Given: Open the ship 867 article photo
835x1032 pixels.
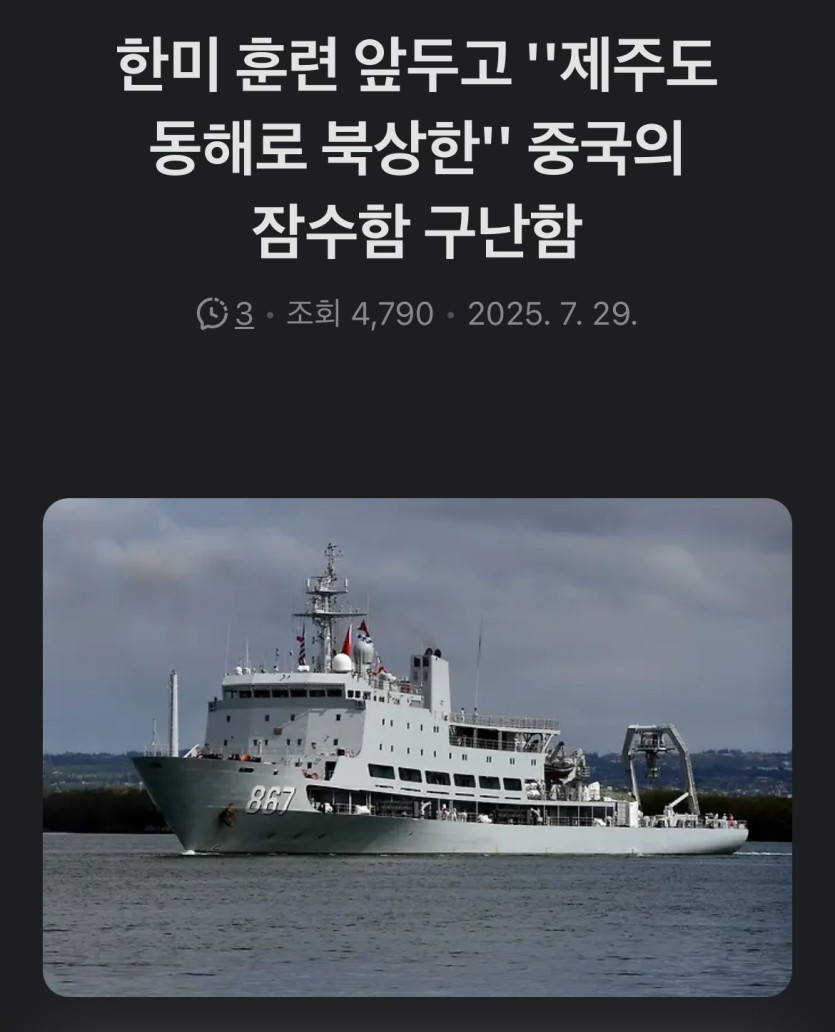Looking at the screenshot, I should (417, 747).
